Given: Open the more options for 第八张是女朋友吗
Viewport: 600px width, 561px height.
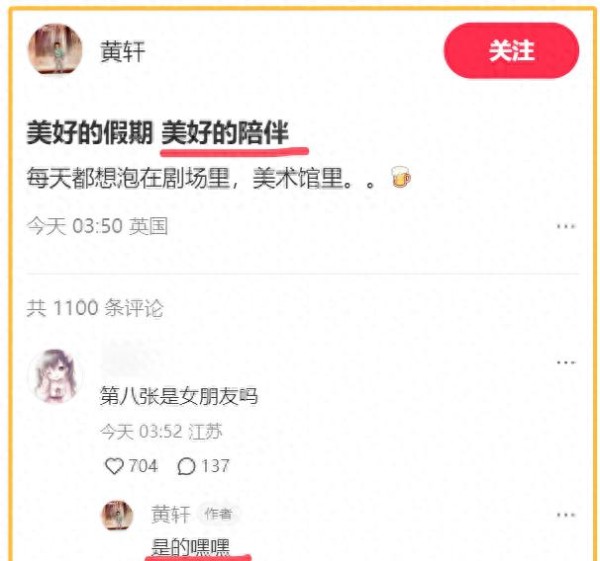Looking at the screenshot, I should click(x=566, y=362).
